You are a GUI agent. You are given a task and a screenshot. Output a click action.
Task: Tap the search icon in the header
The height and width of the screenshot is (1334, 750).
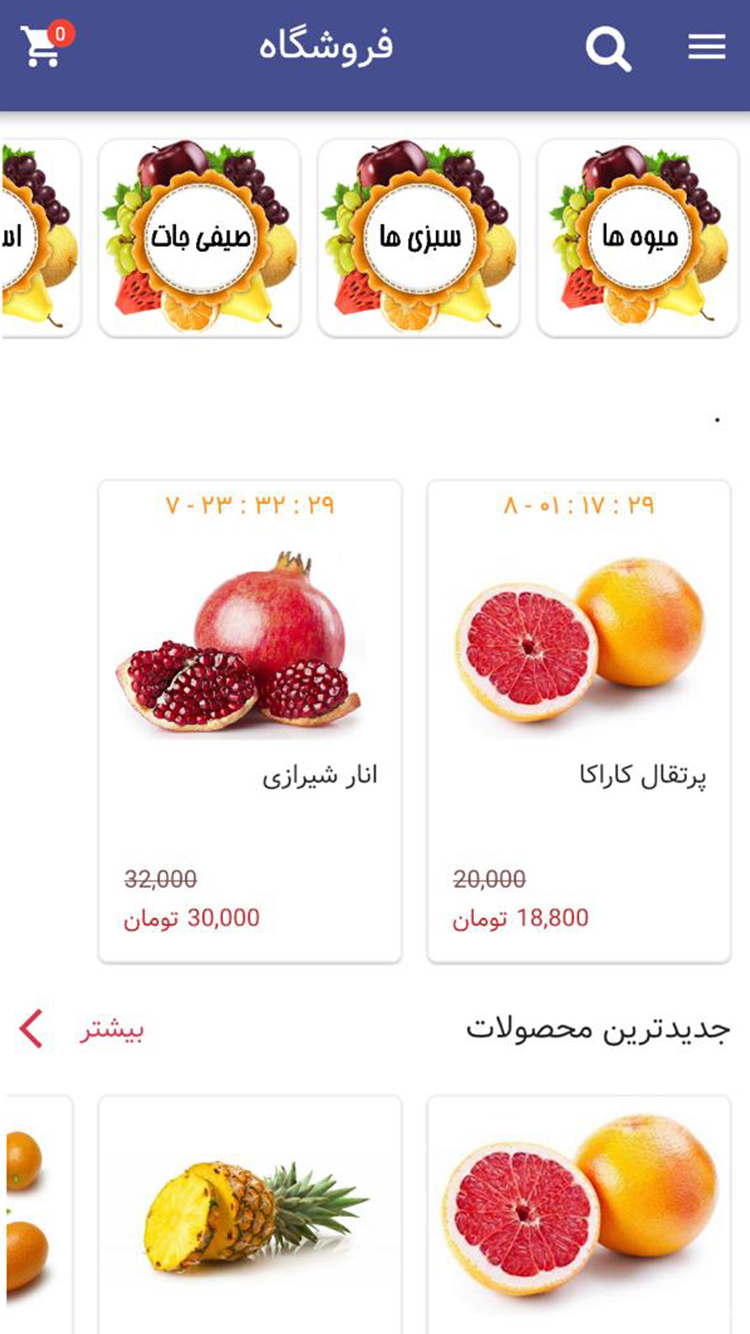click(x=607, y=46)
